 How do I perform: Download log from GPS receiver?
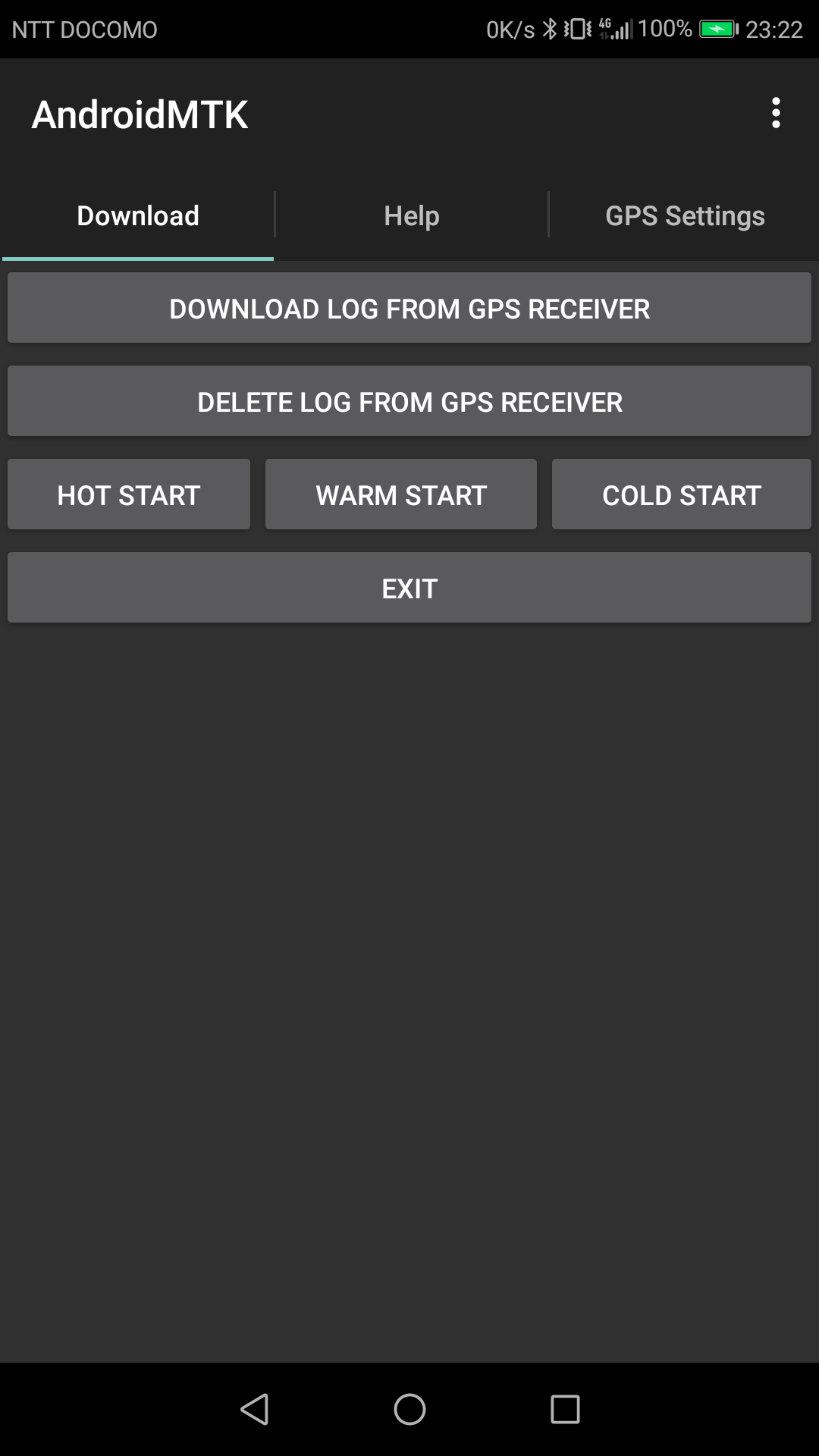(x=409, y=308)
